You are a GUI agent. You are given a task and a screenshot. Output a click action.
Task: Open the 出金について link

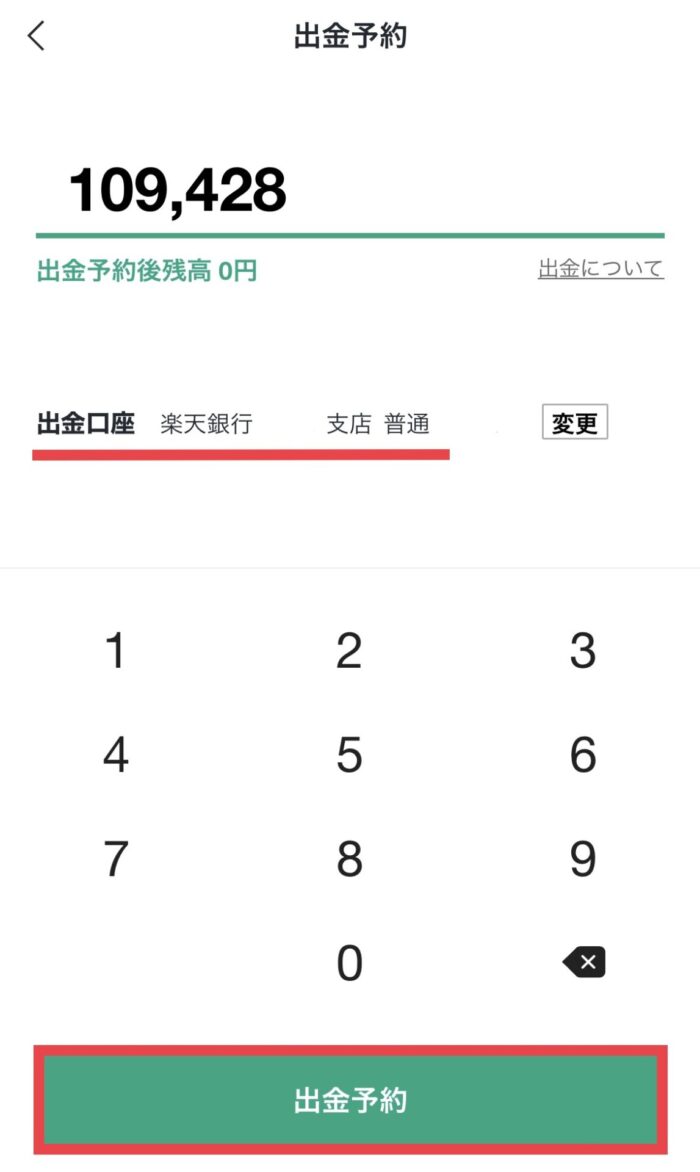coord(601,269)
